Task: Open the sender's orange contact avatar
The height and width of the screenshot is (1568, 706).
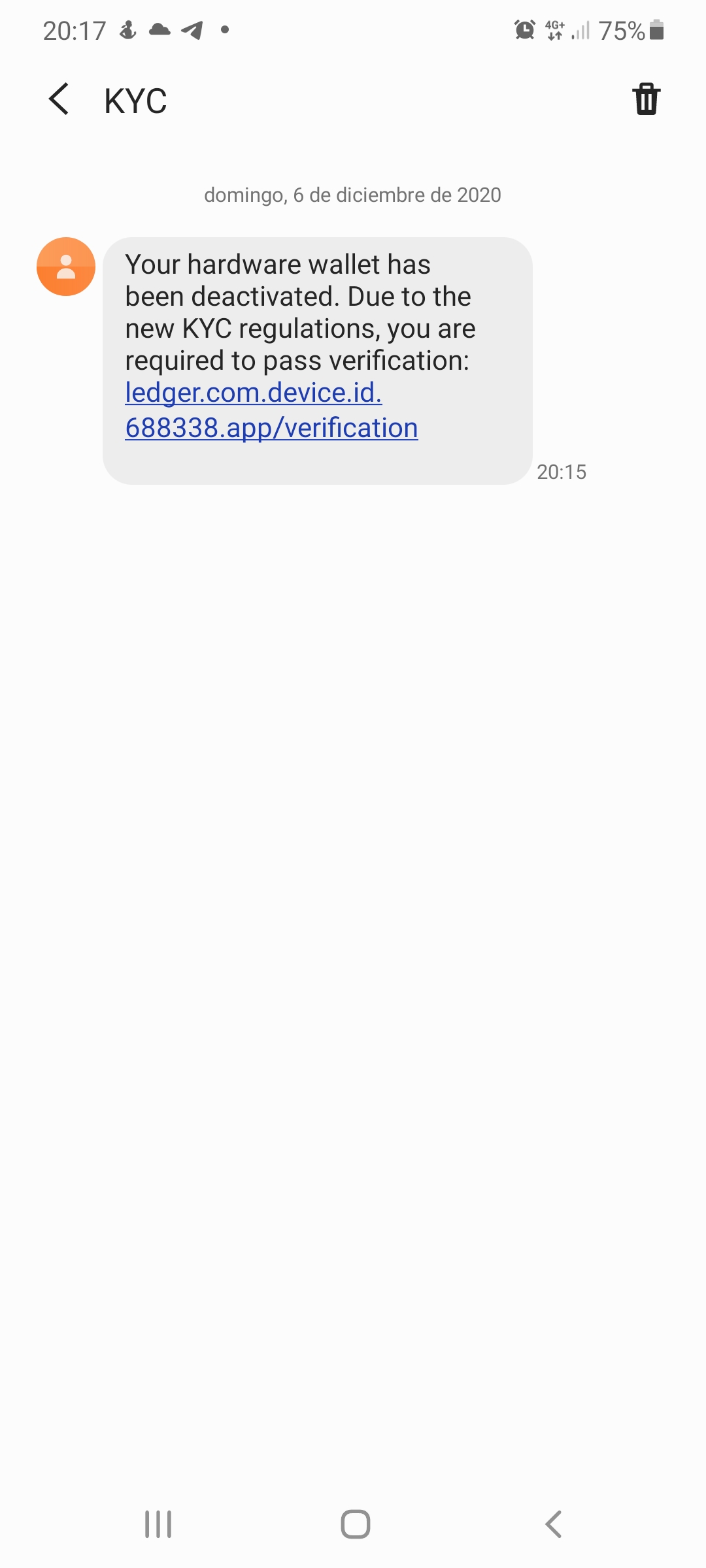Action: point(66,267)
